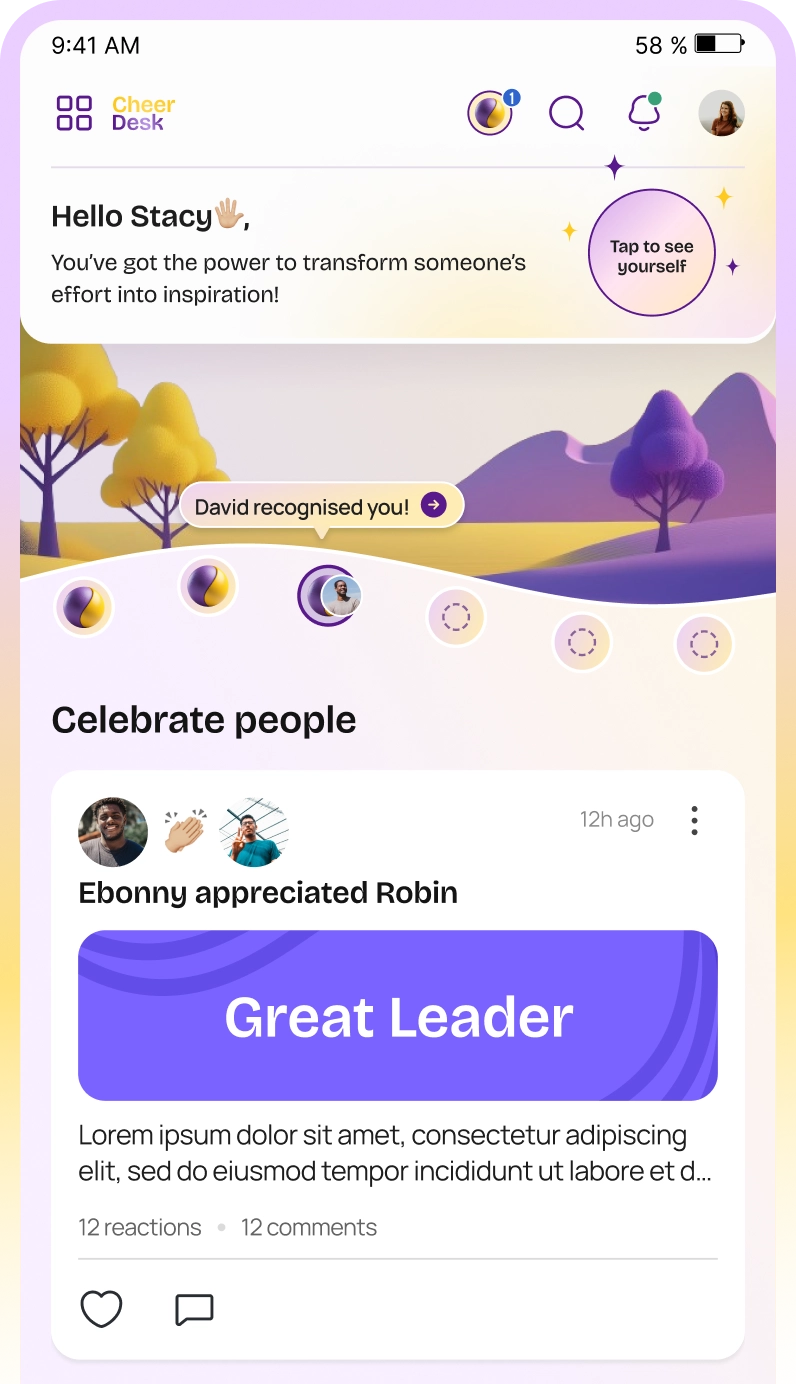Open the coin badge with 1 notification
Image resolution: width=796 pixels, height=1384 pixels.
[490, 113]
